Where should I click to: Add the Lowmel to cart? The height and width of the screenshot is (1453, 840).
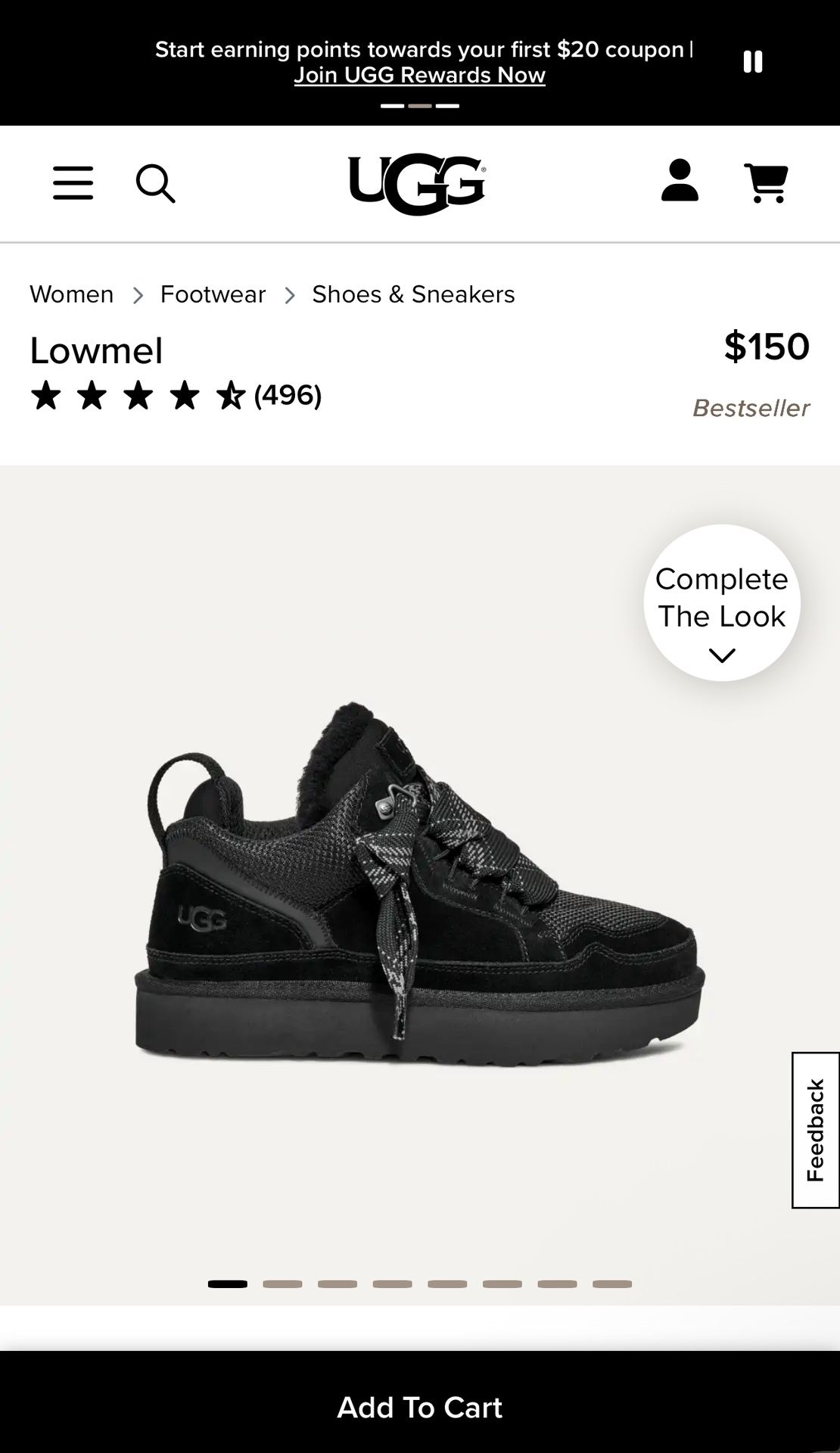[420, 1407]
